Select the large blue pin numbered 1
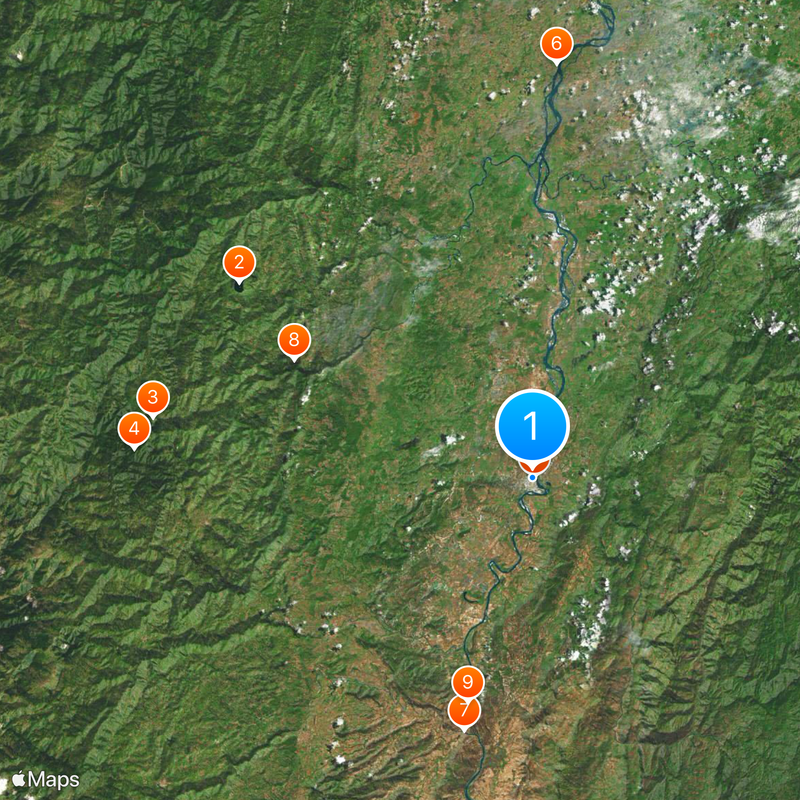This screenshot has width=800, height=800. pyautogui.click(x=532, y=427)
